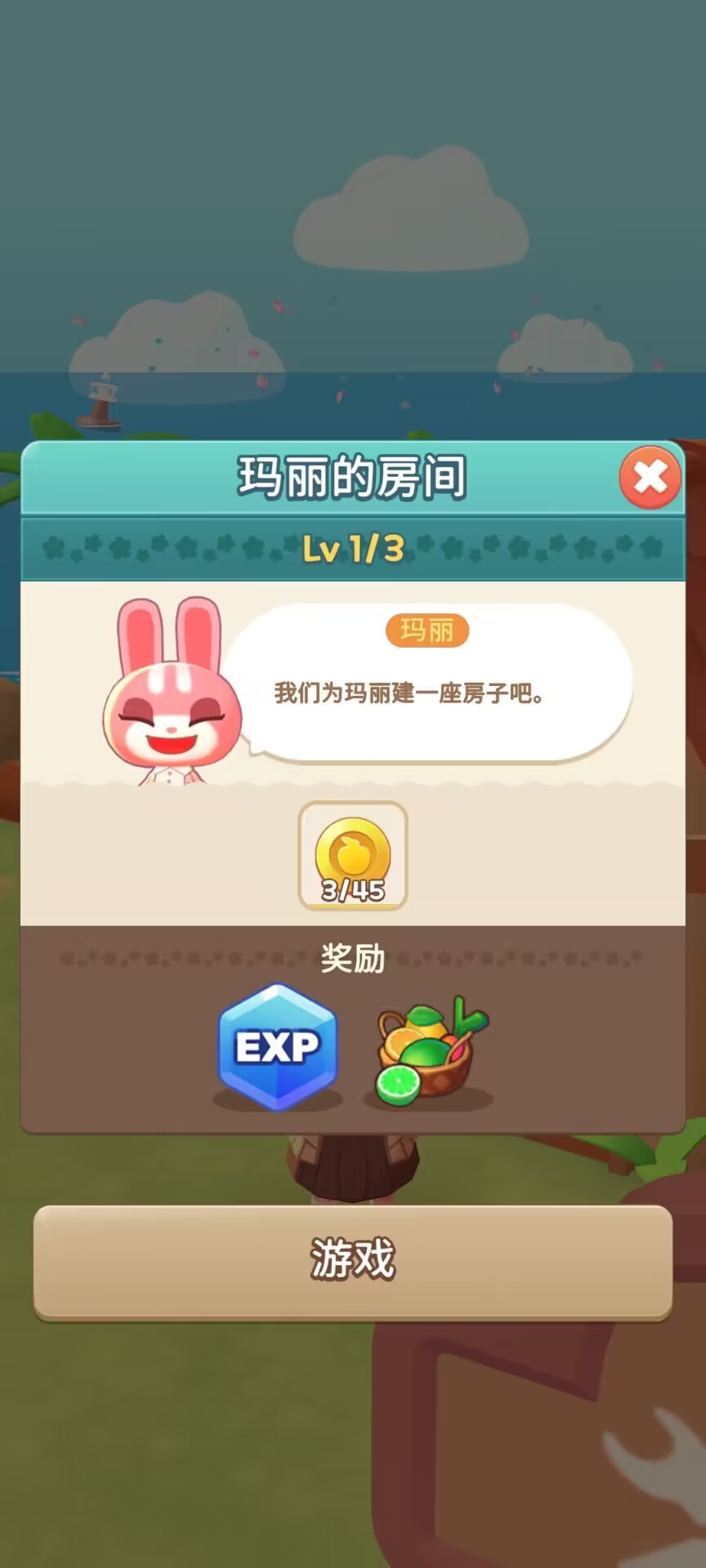
Task: Close the 玛丽的房间 dialog
Action: tap(650, 478)
